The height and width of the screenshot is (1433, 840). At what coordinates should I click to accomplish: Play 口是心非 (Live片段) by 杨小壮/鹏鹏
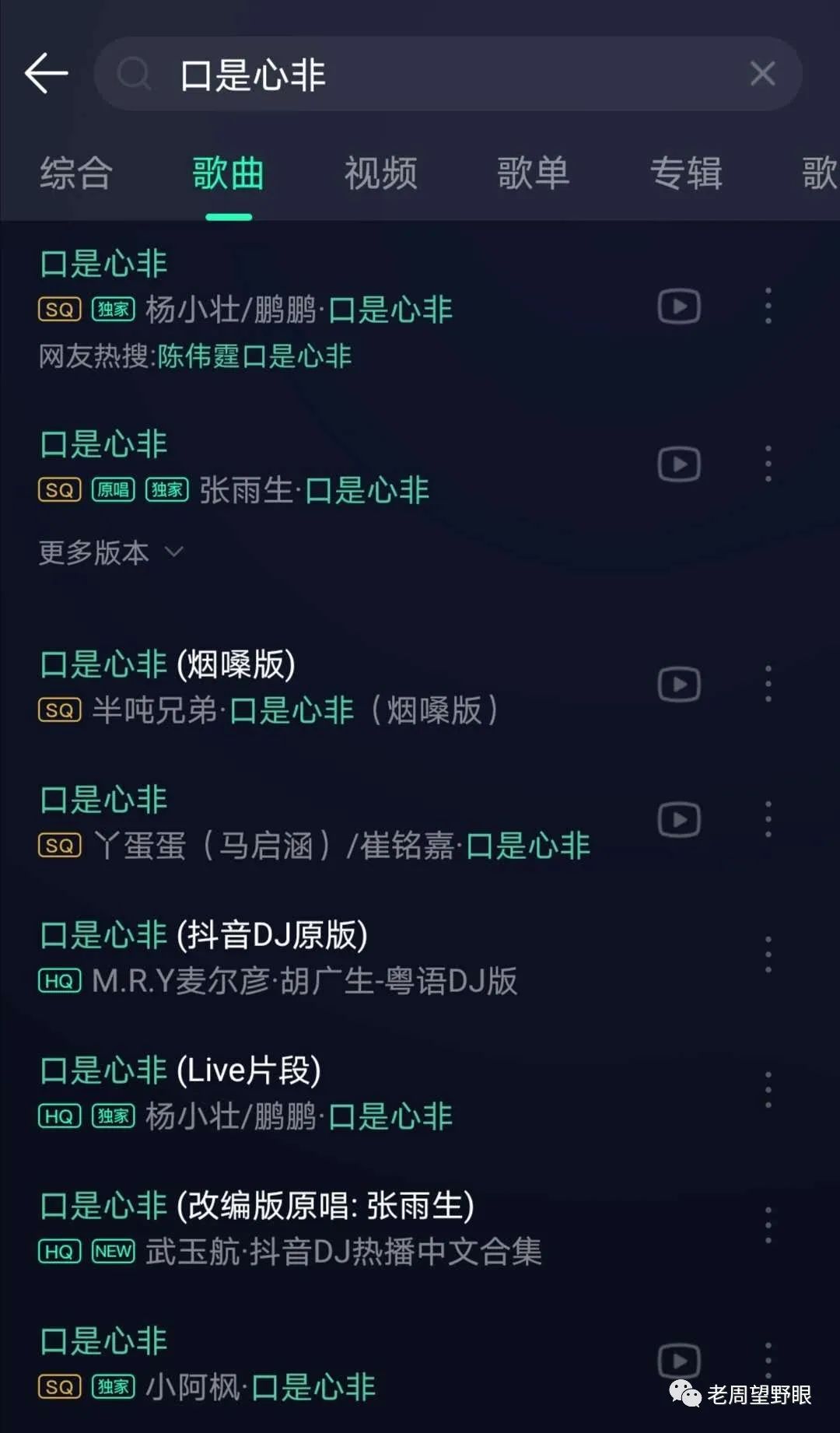pyautogui.click(x=311, y=1092)
